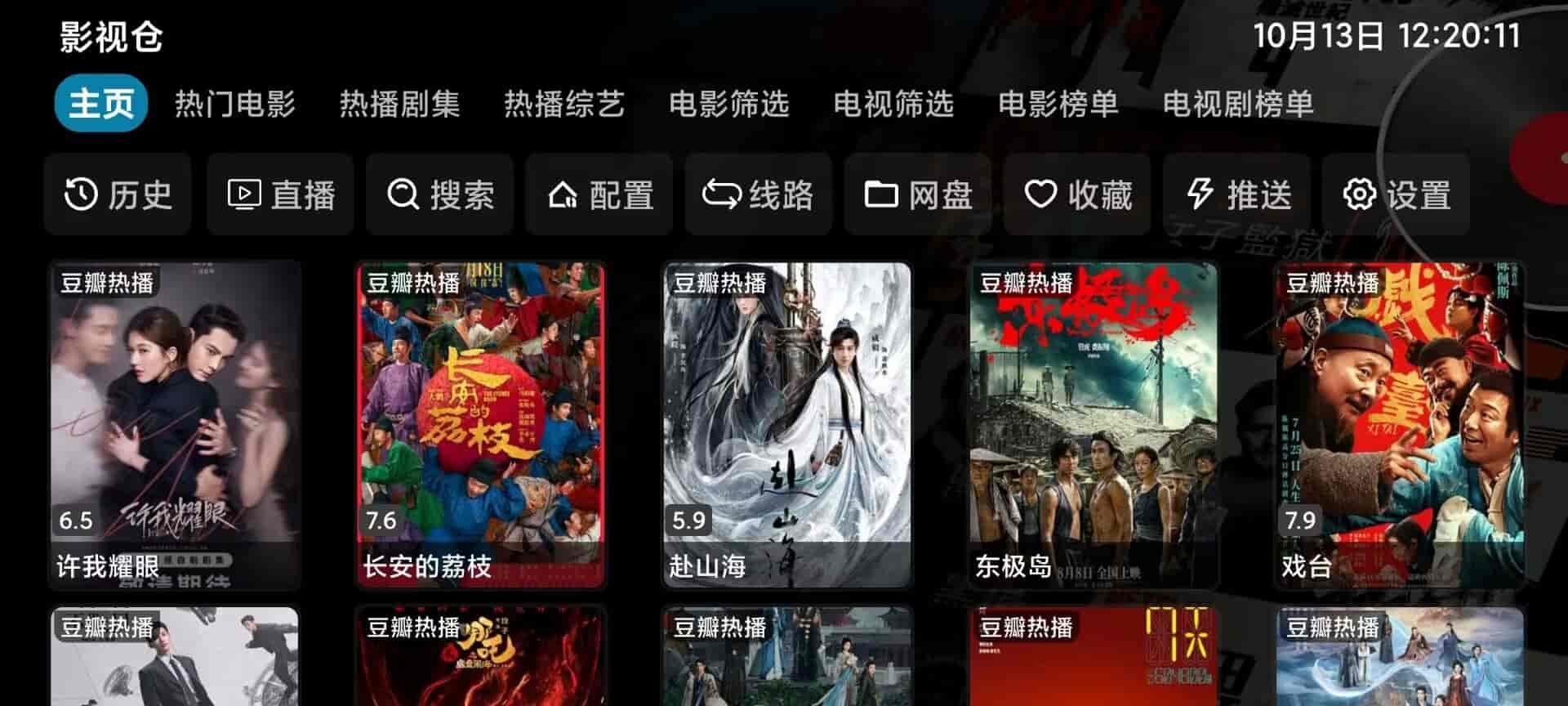Open the 推送 push button
Screen dimensions: 1568x706
click(x=1237, y=194)
